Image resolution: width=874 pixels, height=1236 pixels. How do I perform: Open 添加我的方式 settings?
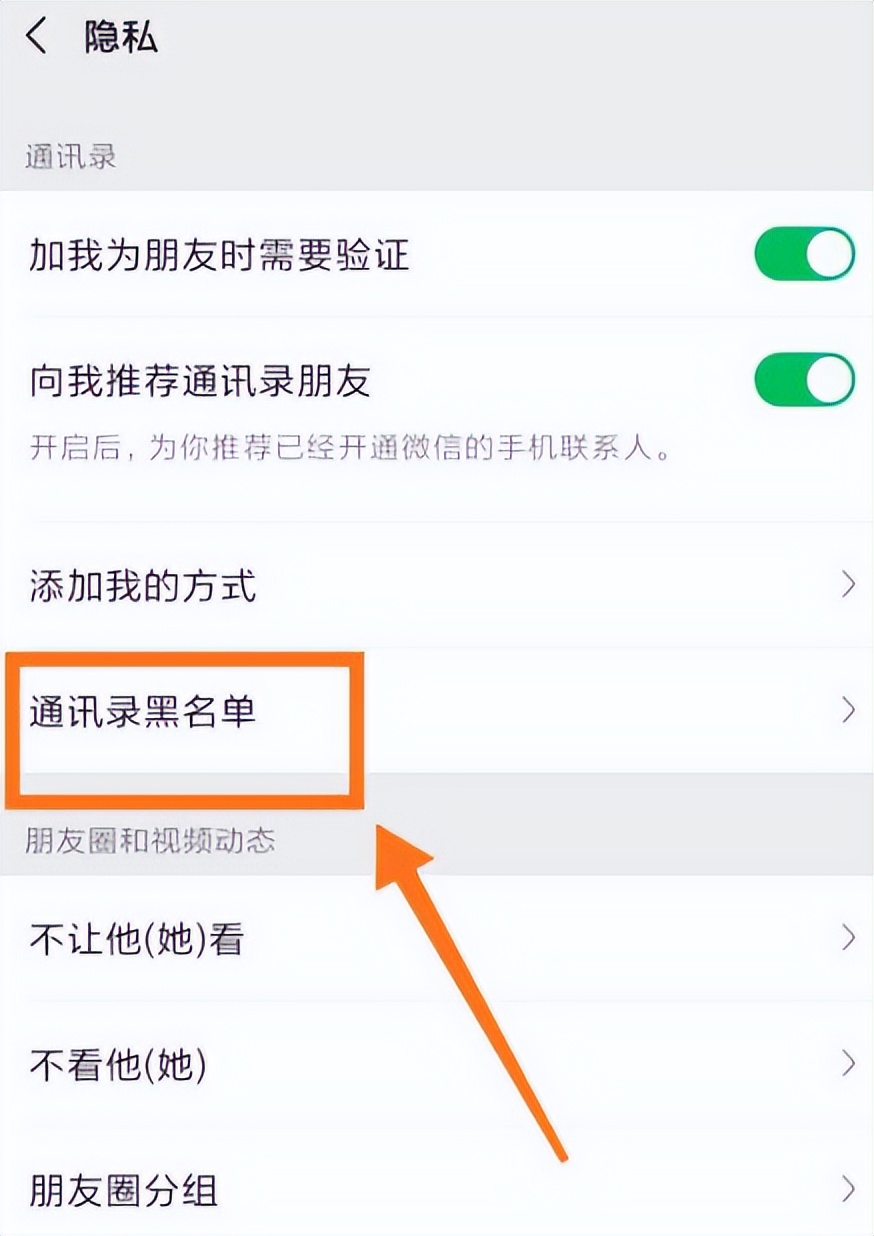(x=436, y=585)
